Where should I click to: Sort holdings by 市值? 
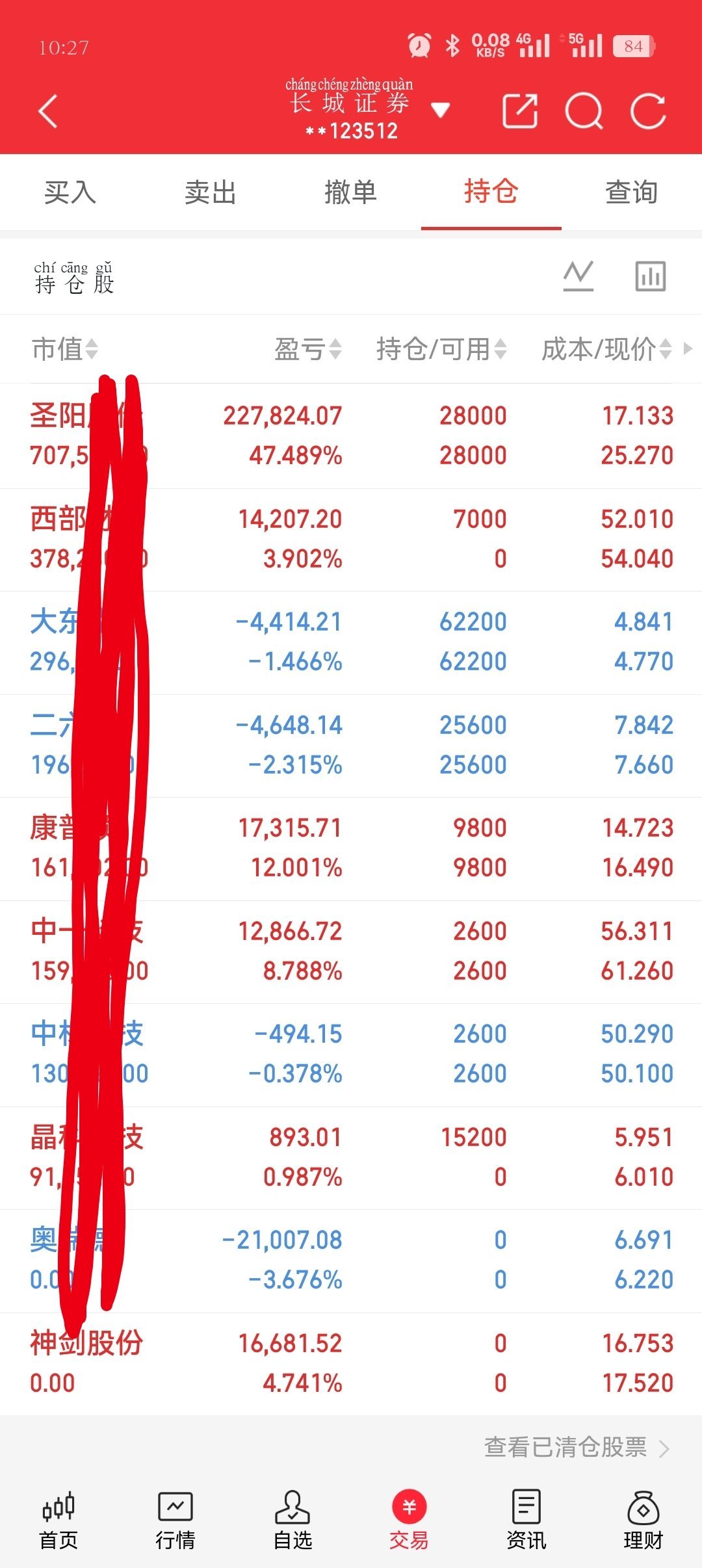(x=65, y=349)
